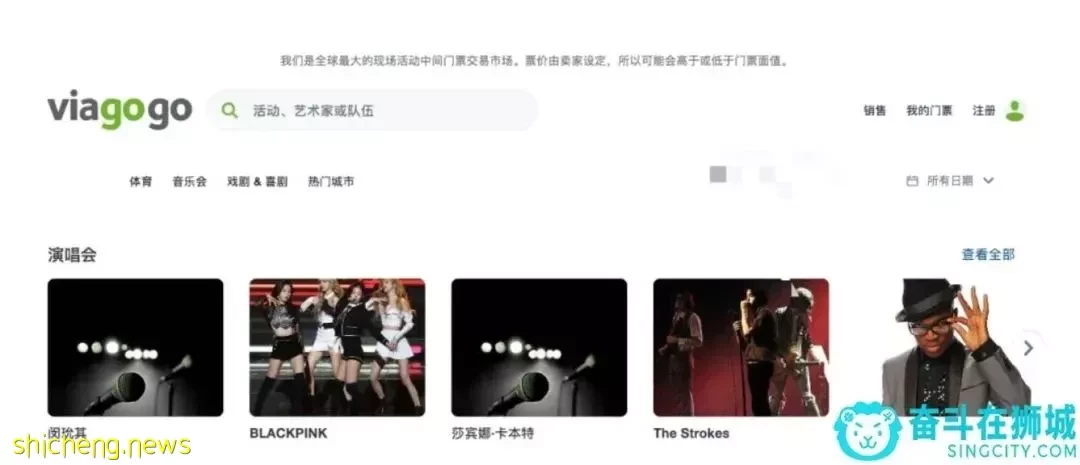The image size is (1080, 465).
Task: Open the 热门城市 (popular cities) menu
Action: (331, 182)
